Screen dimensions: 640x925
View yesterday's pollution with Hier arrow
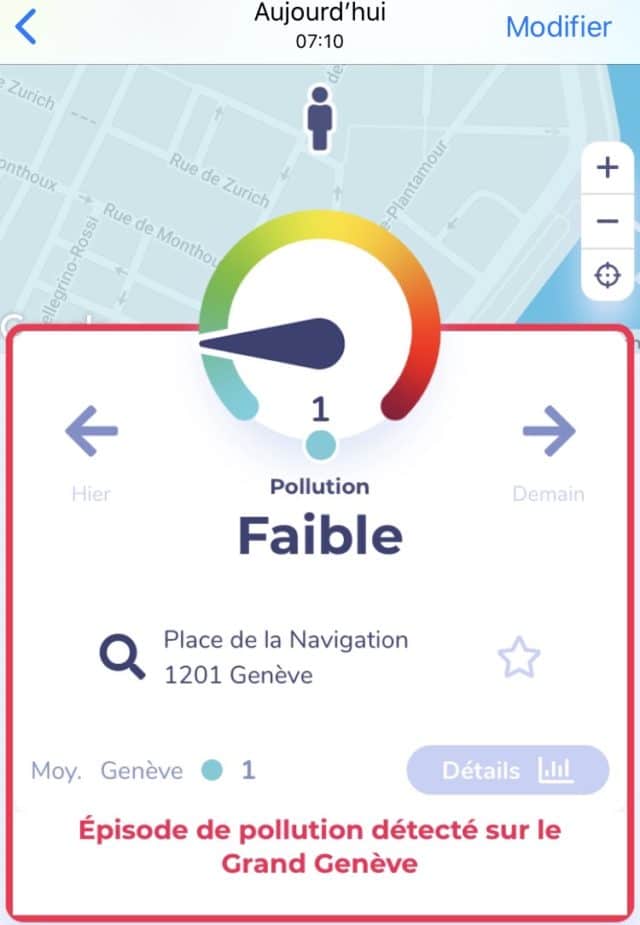tap(91, 433)
